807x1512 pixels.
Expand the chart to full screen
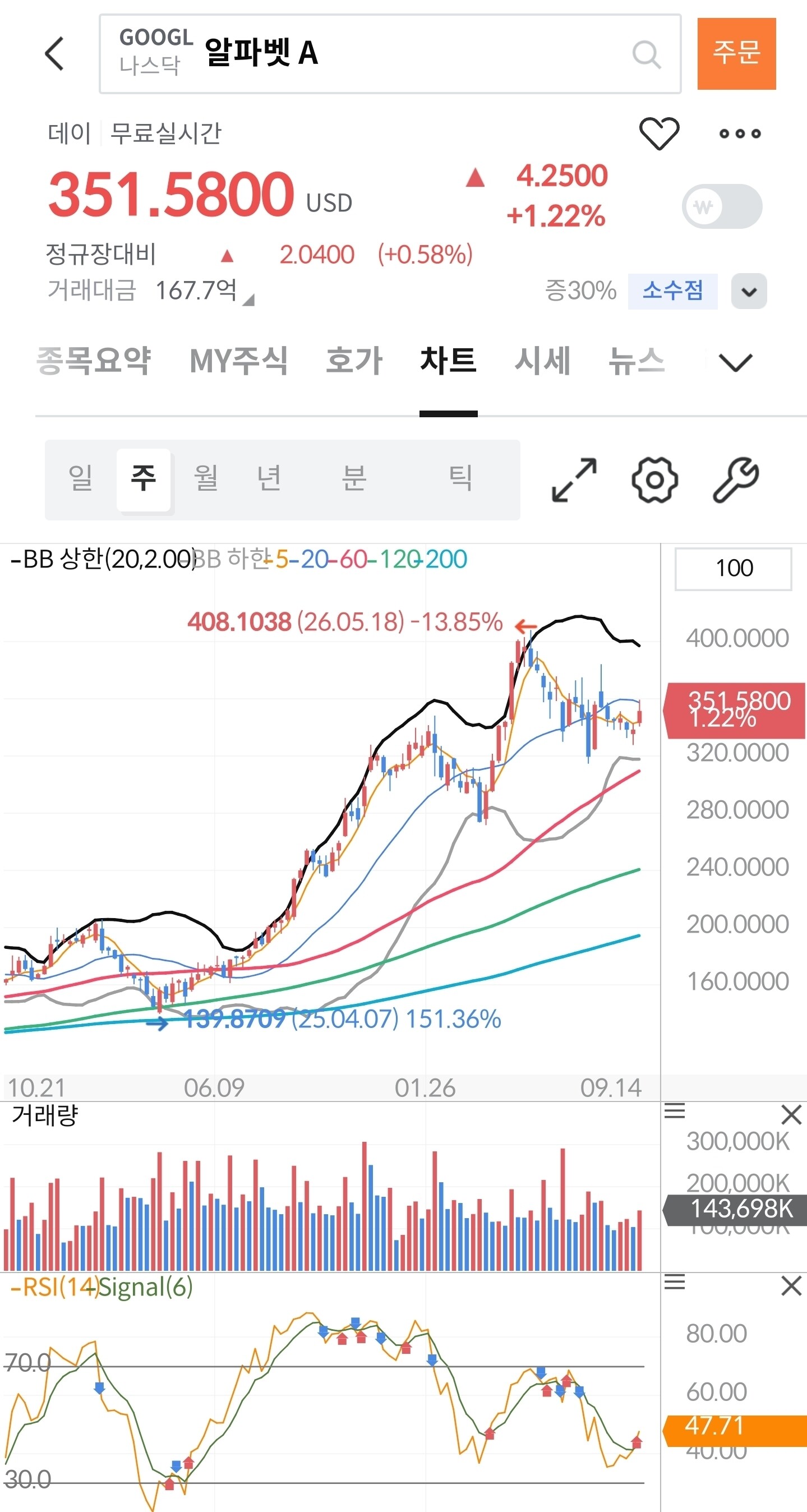tap(574, 480)
